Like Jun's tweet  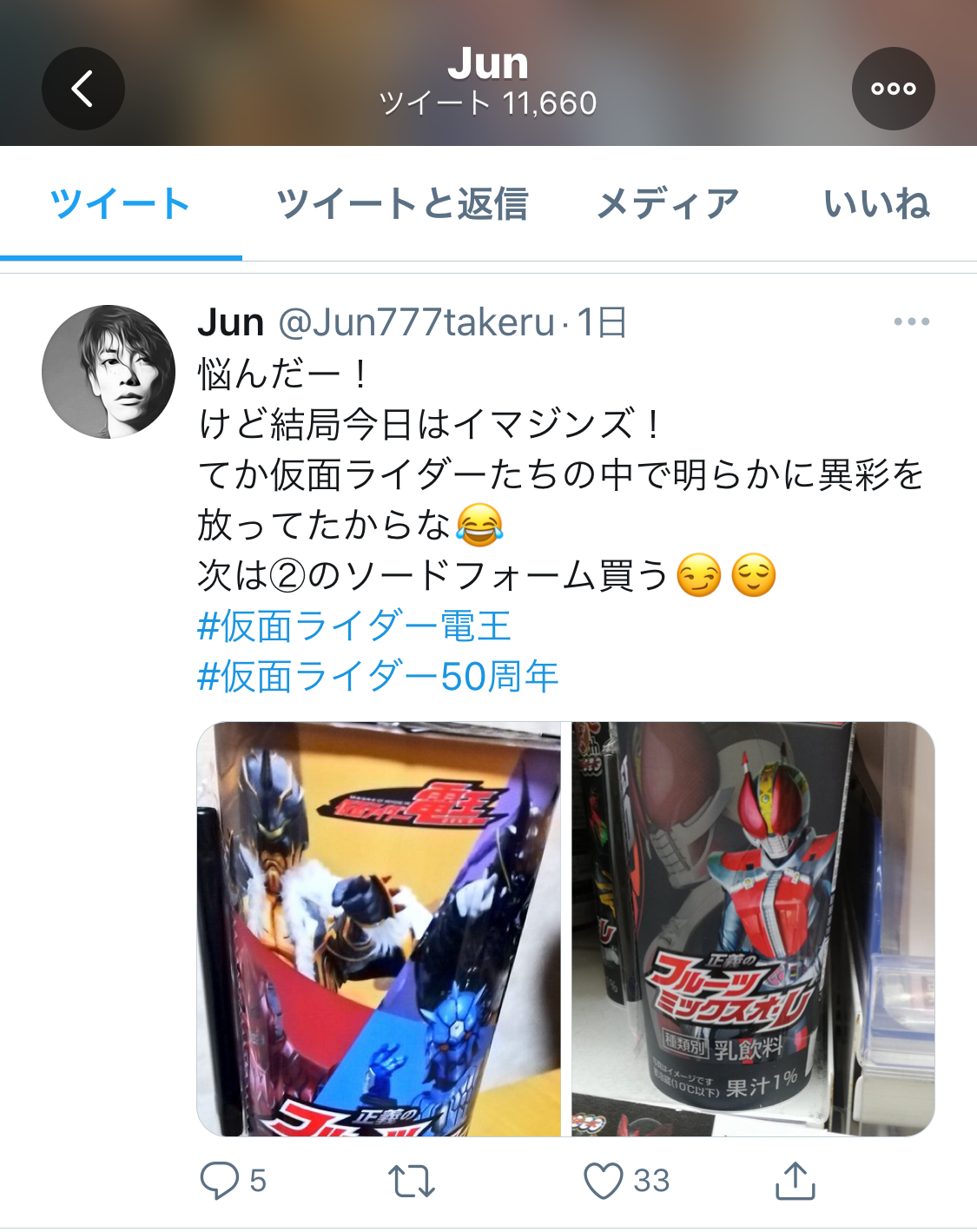tap(603, 1181)
